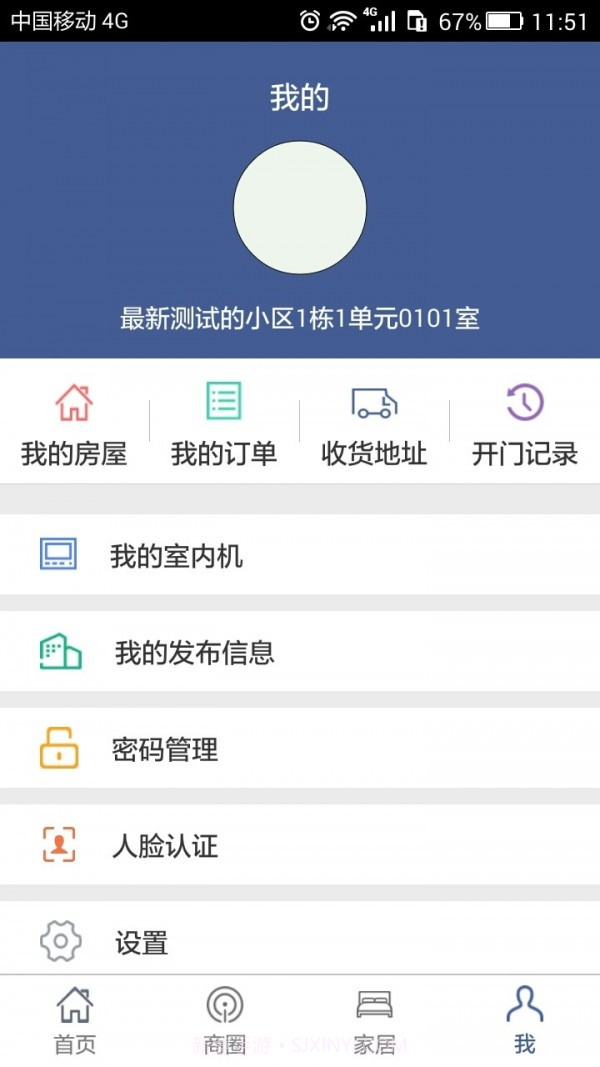Open 收货地址 delivery addresses
Viewport: 600px width, 1067px height.
pos(374,426)
